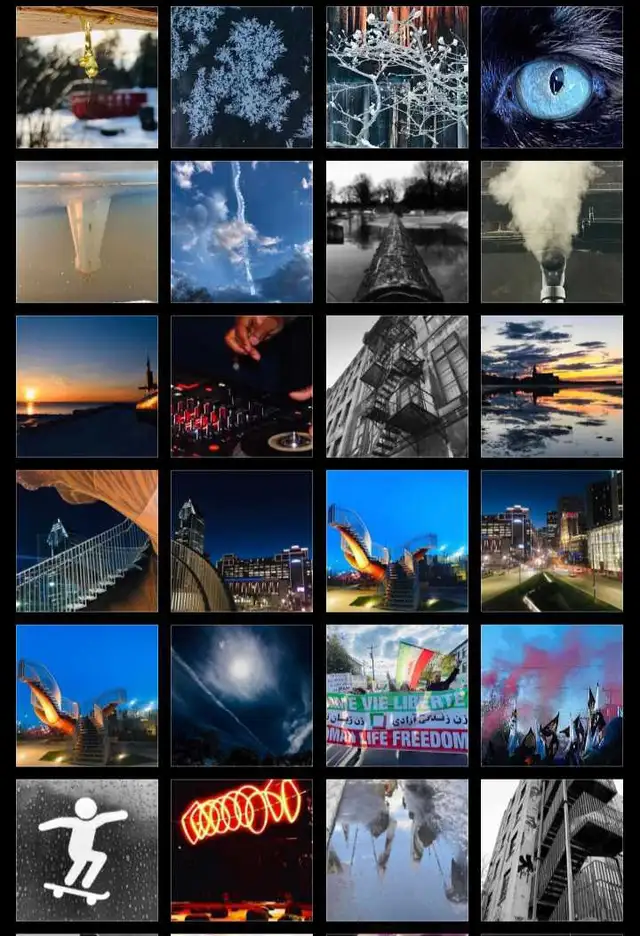View the blue sky contrail photo
The height and width of the screenshot is (936, 640).
coord(242,232)
